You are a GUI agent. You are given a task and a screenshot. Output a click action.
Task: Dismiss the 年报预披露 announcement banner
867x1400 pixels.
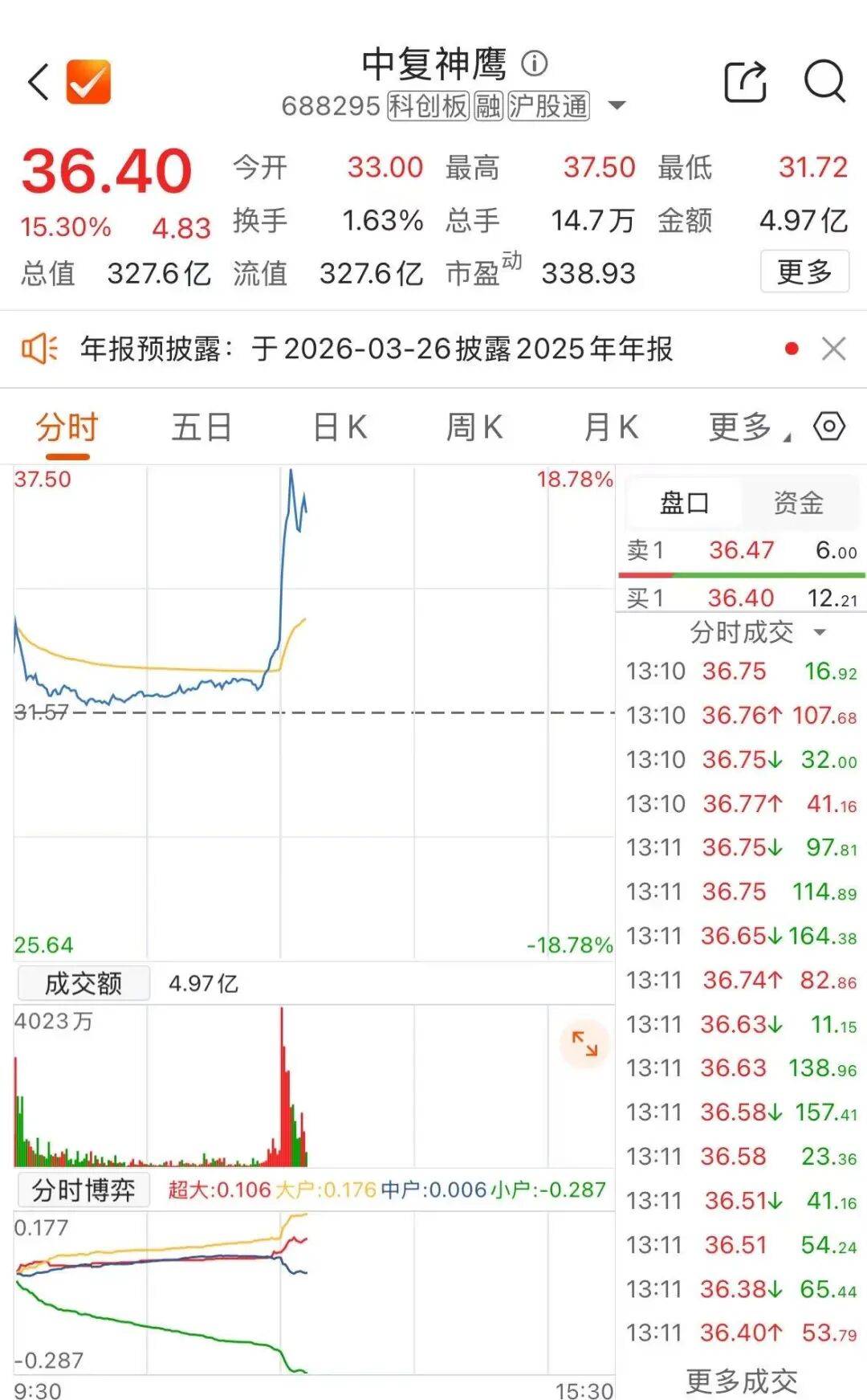[x=832, y=347]
